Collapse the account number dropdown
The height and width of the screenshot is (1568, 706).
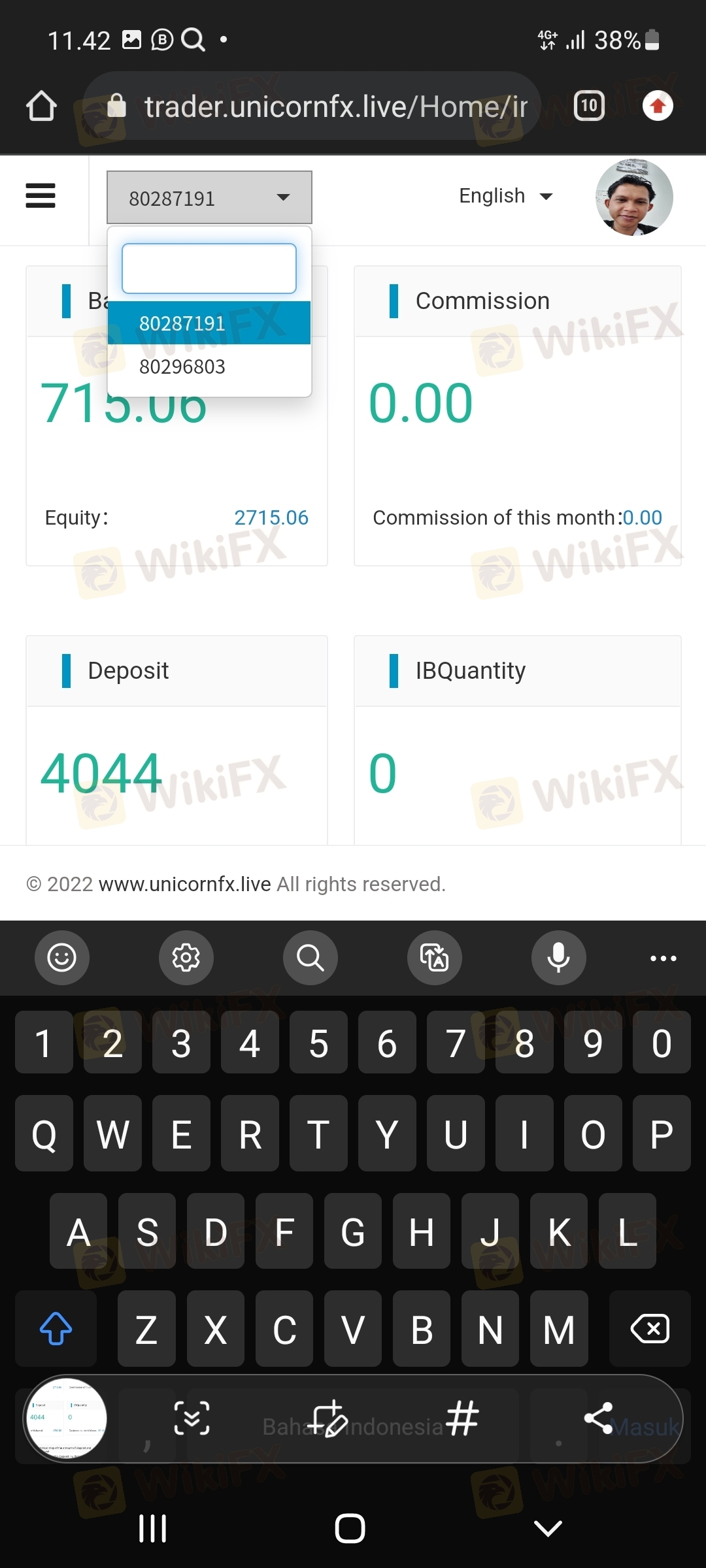pos(209,197)
